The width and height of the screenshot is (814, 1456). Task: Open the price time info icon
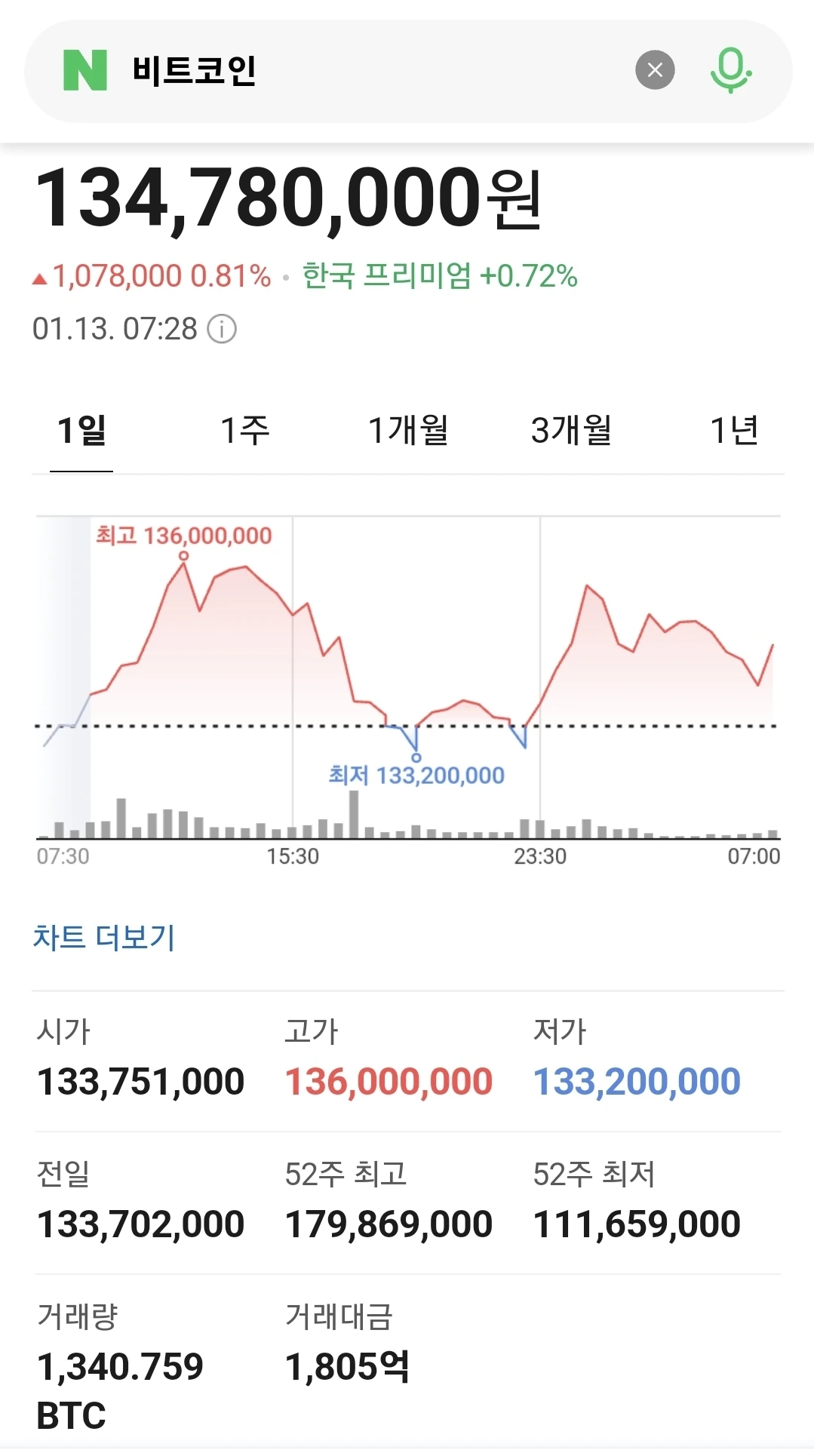click(x=222, y=329)
